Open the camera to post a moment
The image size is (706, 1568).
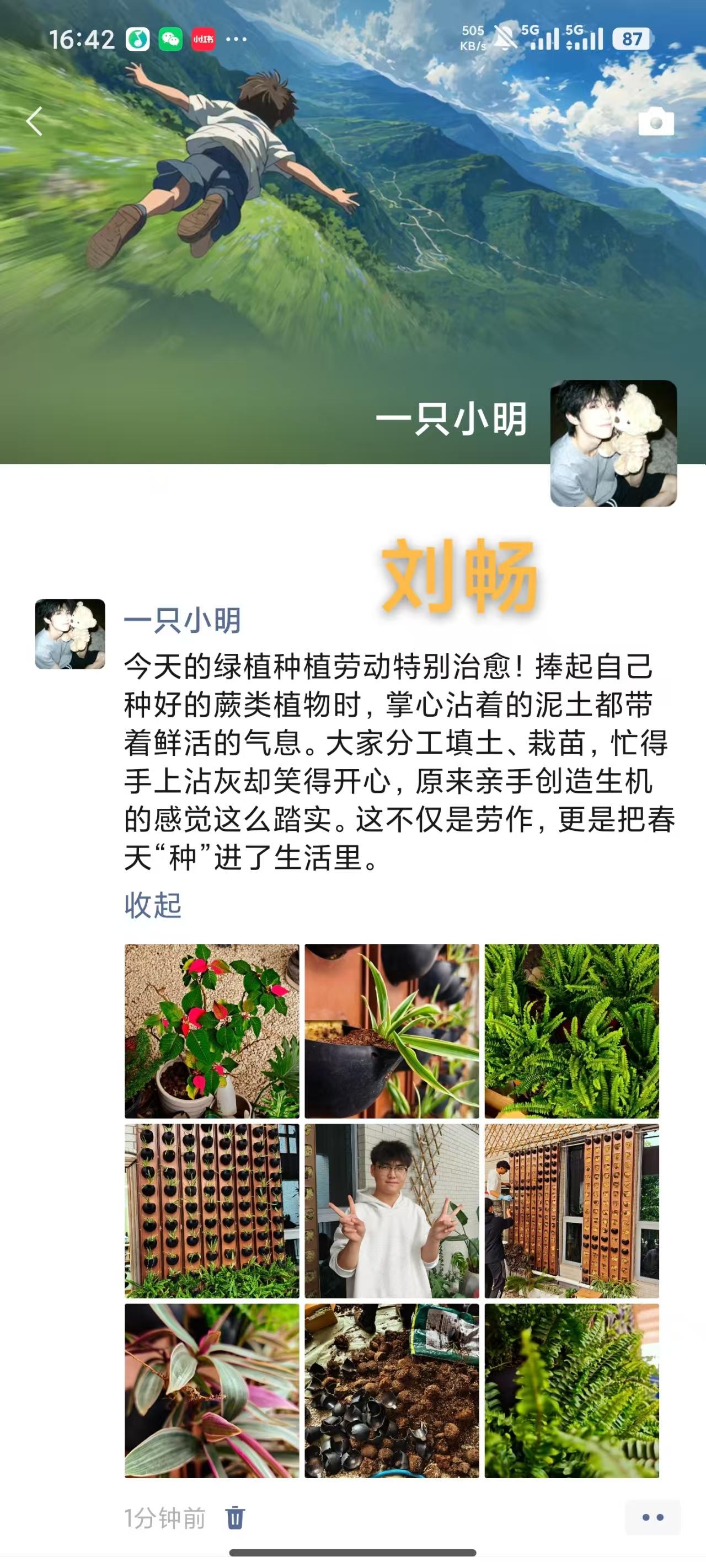click(x=655, y=122)
